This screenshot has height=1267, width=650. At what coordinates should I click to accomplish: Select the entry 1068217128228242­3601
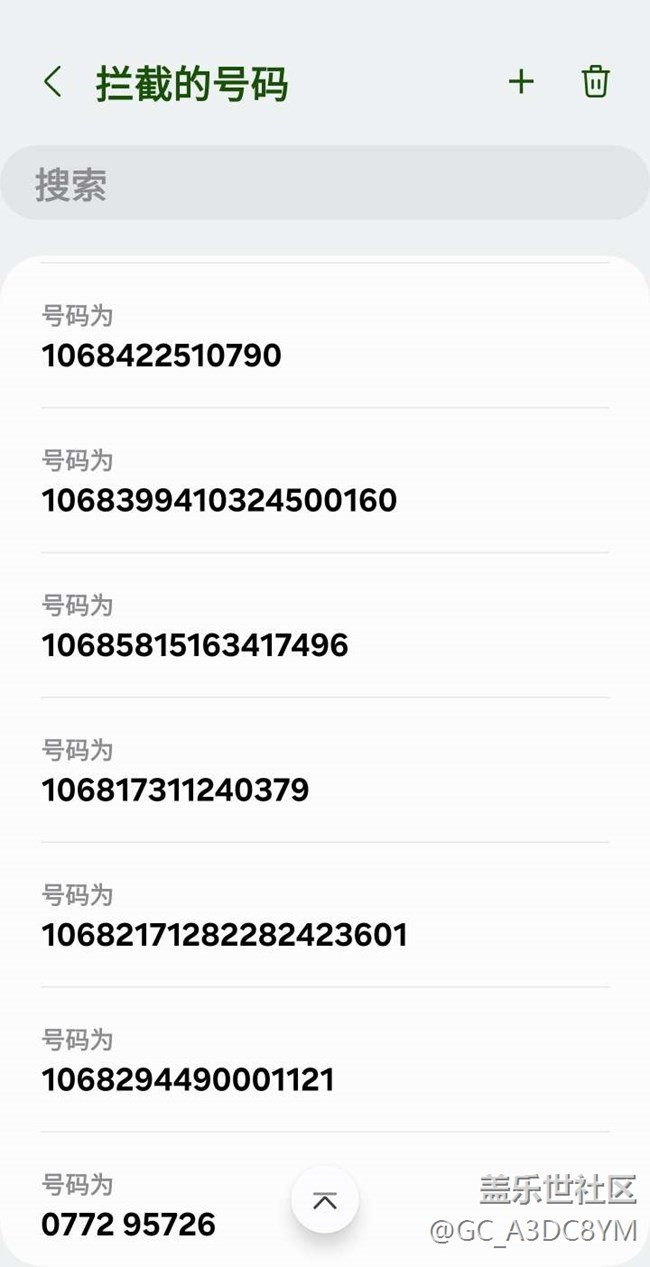click(x=325, y=915)
